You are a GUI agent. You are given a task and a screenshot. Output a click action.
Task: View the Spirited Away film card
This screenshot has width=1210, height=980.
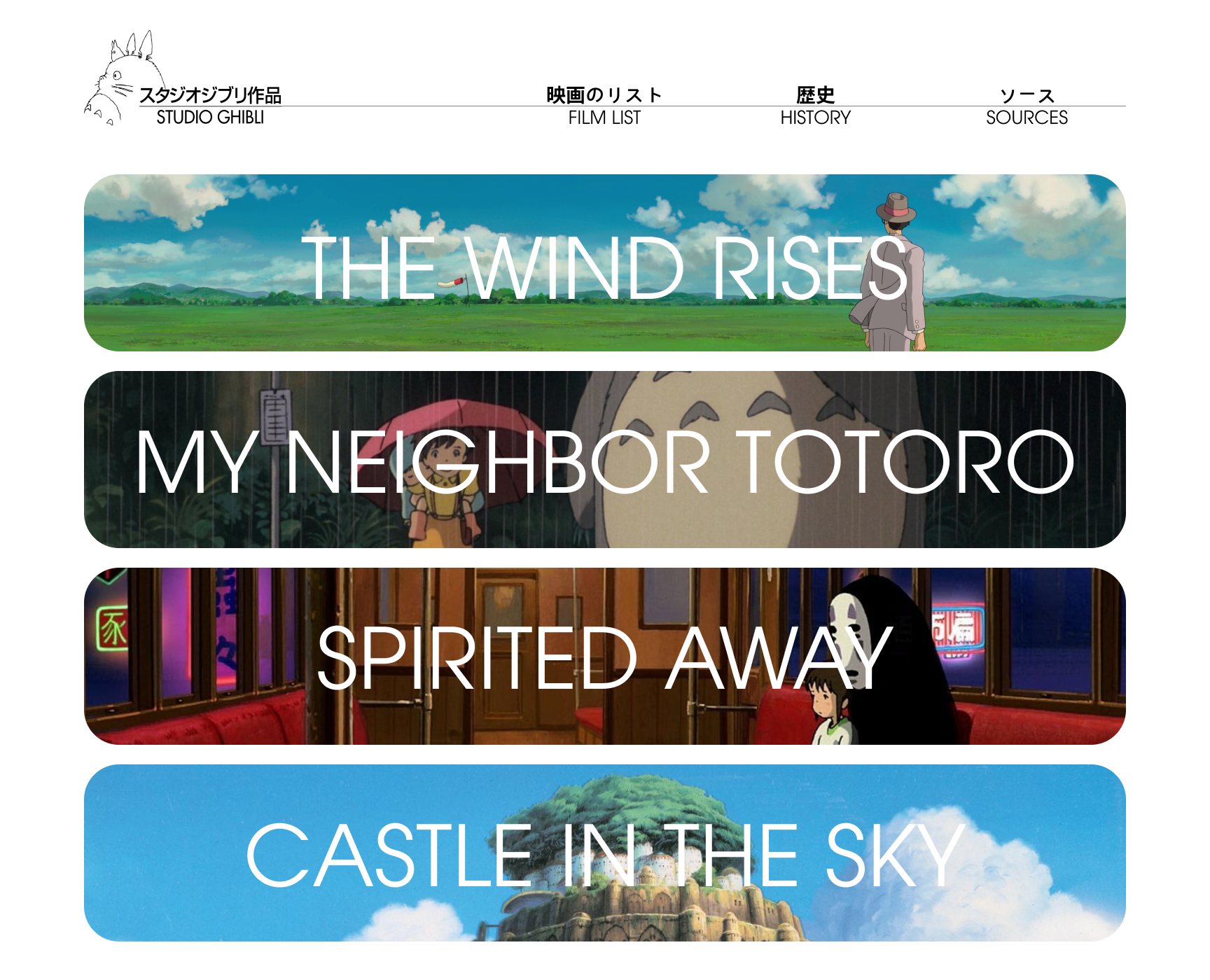pyautogui.click(x=604, y=656)
